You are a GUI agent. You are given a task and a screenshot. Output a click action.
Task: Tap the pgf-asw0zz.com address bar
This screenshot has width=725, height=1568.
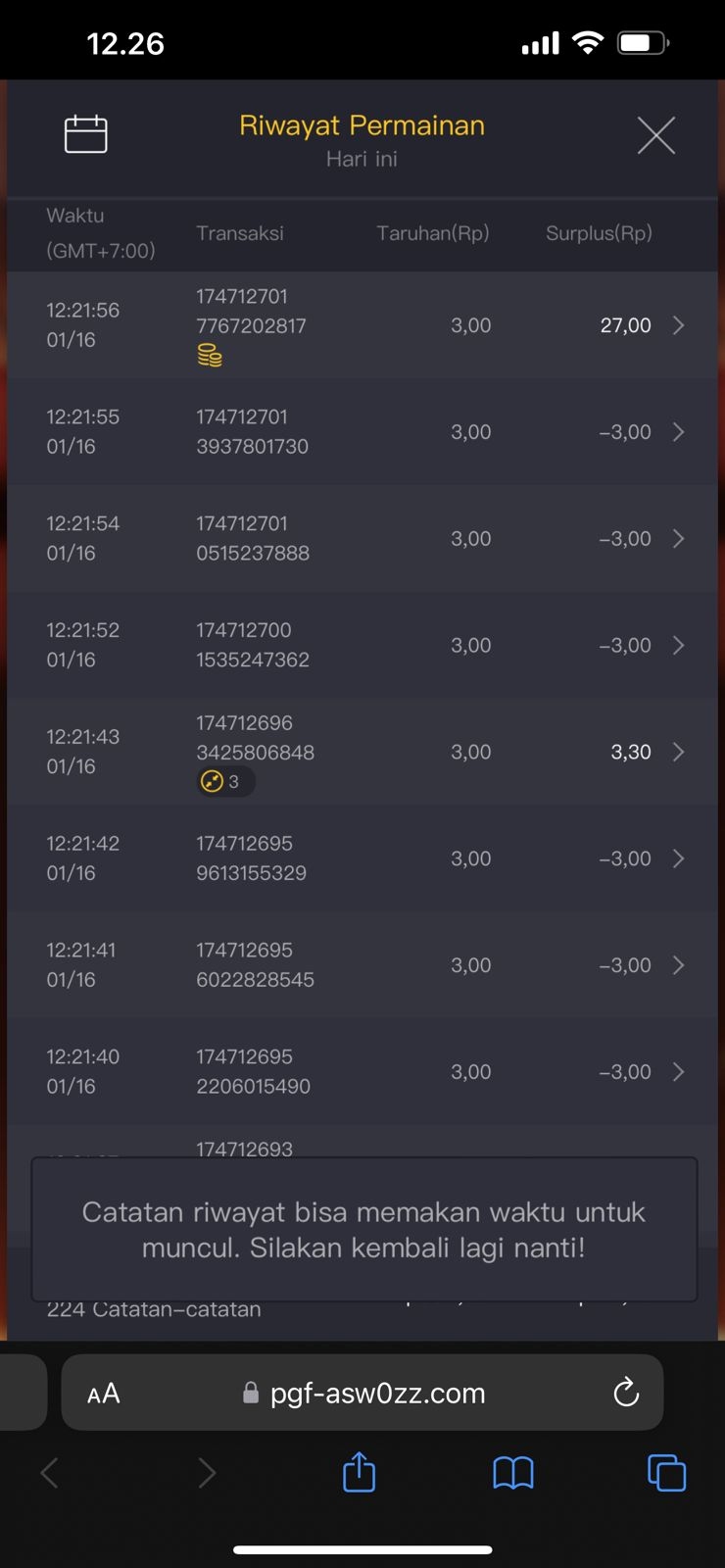coord(377,1393)
